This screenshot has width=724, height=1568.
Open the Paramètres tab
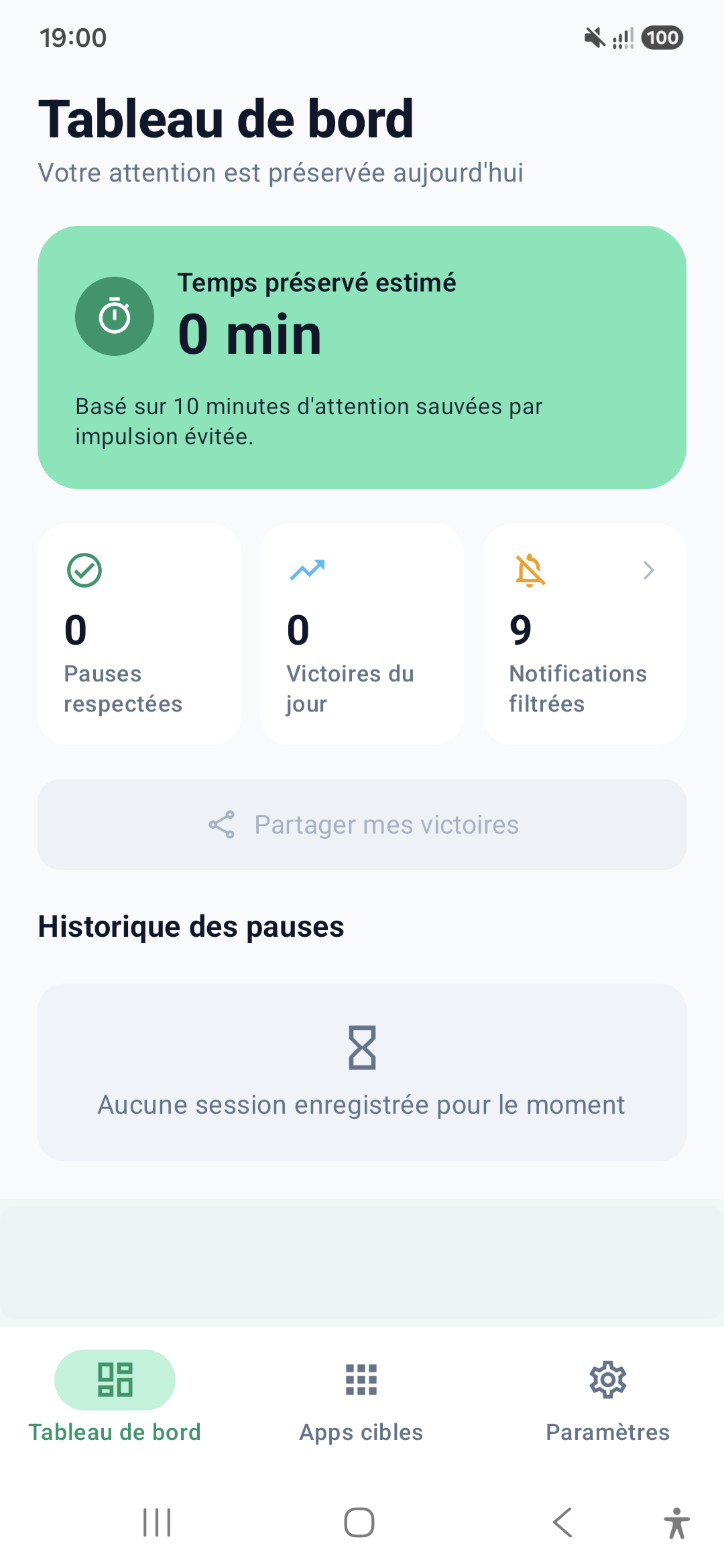coord(607,1397)
